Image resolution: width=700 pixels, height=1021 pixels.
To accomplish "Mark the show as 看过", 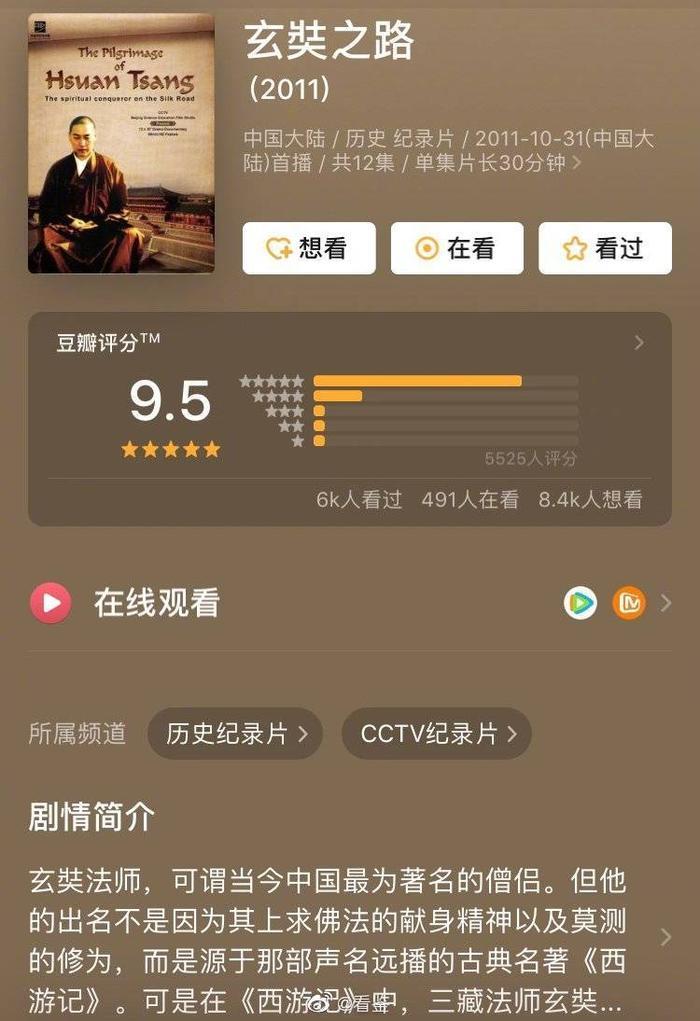I will tap(604, 248).
